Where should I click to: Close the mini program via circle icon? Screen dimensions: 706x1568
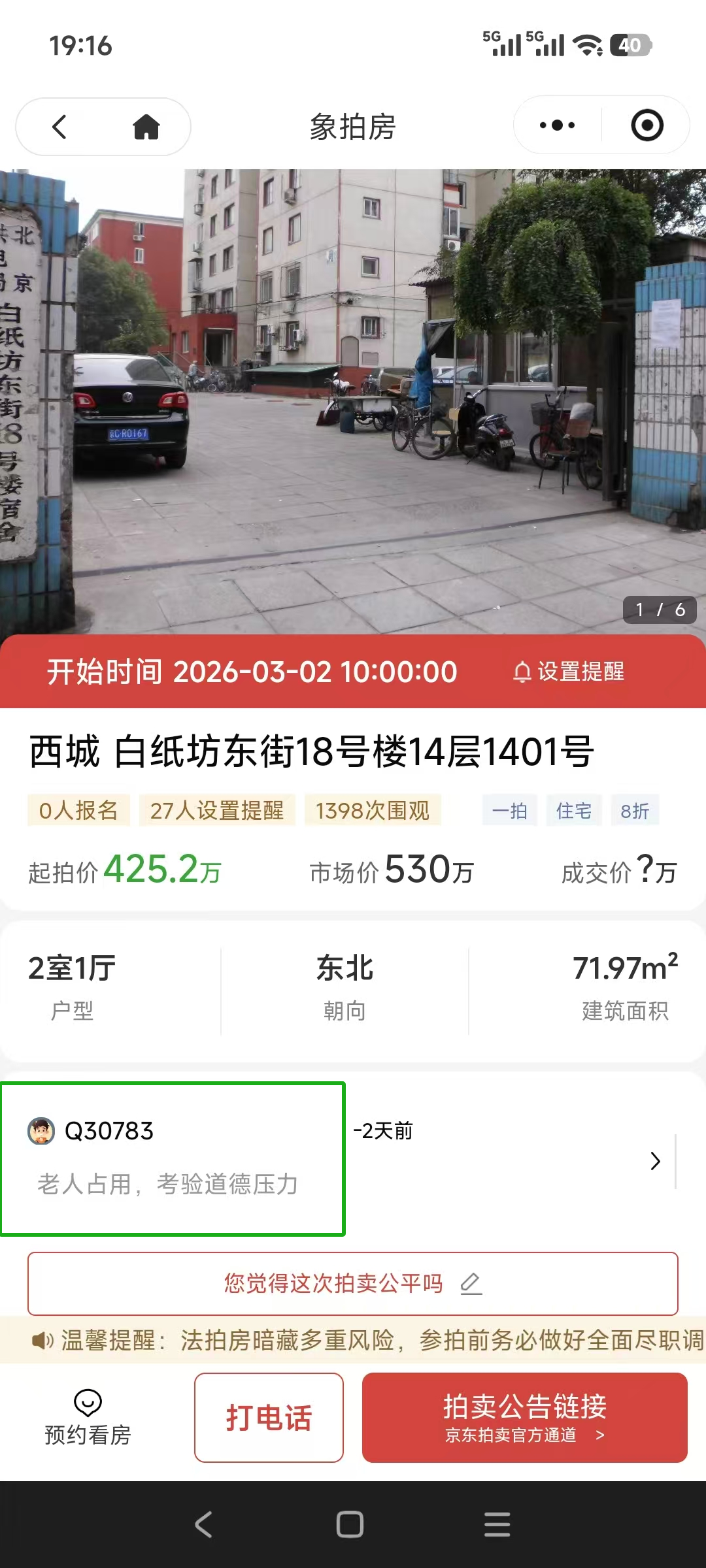(647, 125)
